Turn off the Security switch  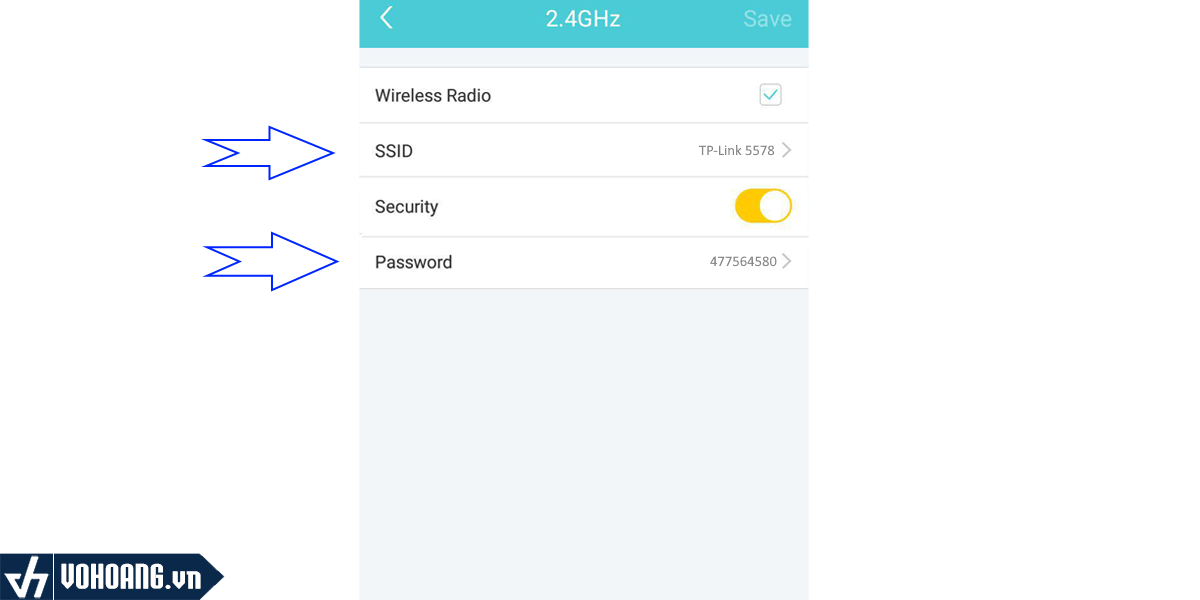tap(763, 206)
